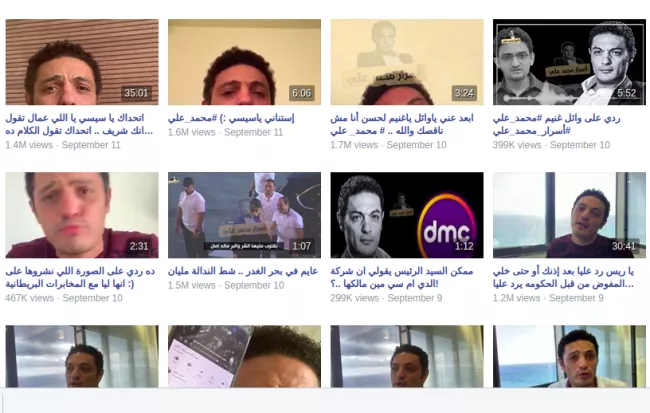Play the 1:07 video
This screenshot has width=650, height=413.
244,215
